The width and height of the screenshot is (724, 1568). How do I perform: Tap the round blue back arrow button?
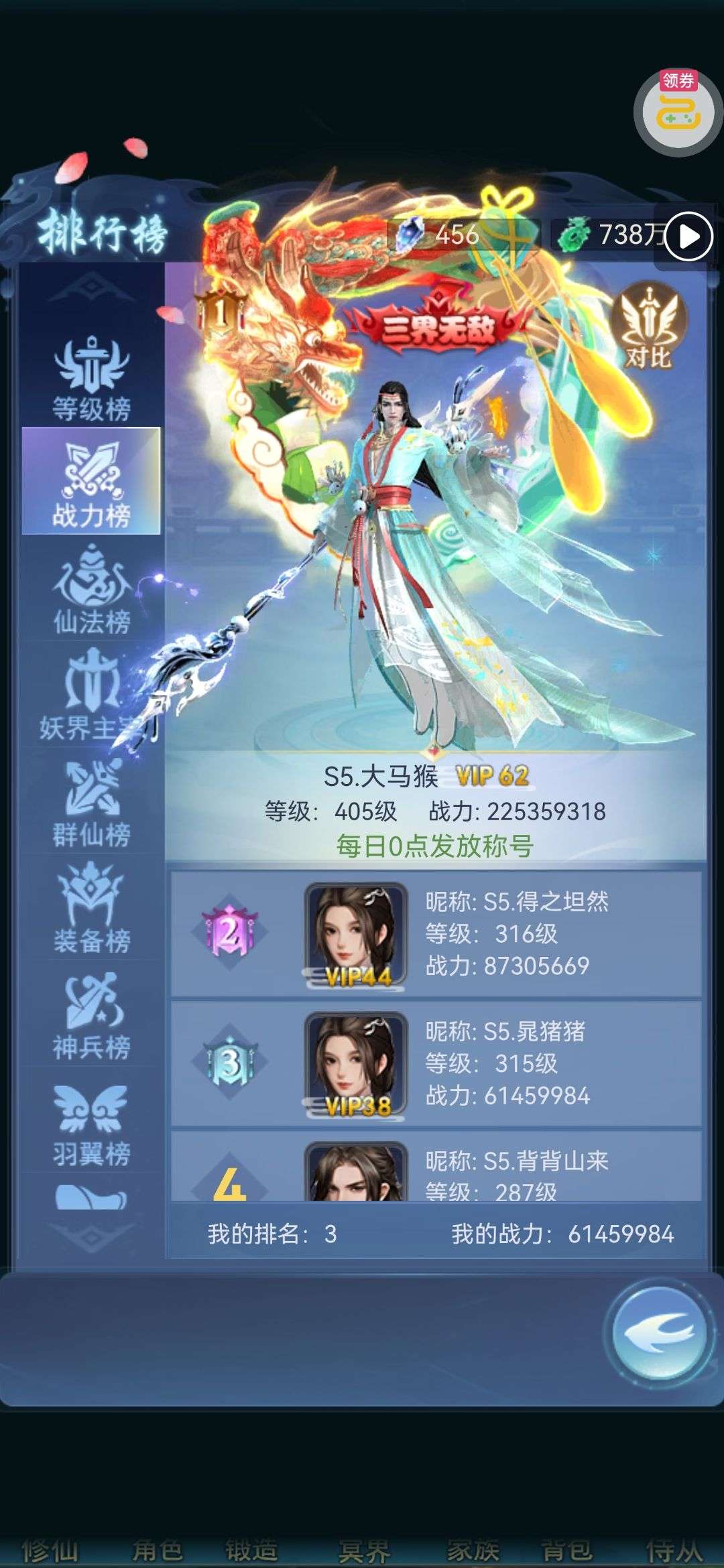point(660,1333)
